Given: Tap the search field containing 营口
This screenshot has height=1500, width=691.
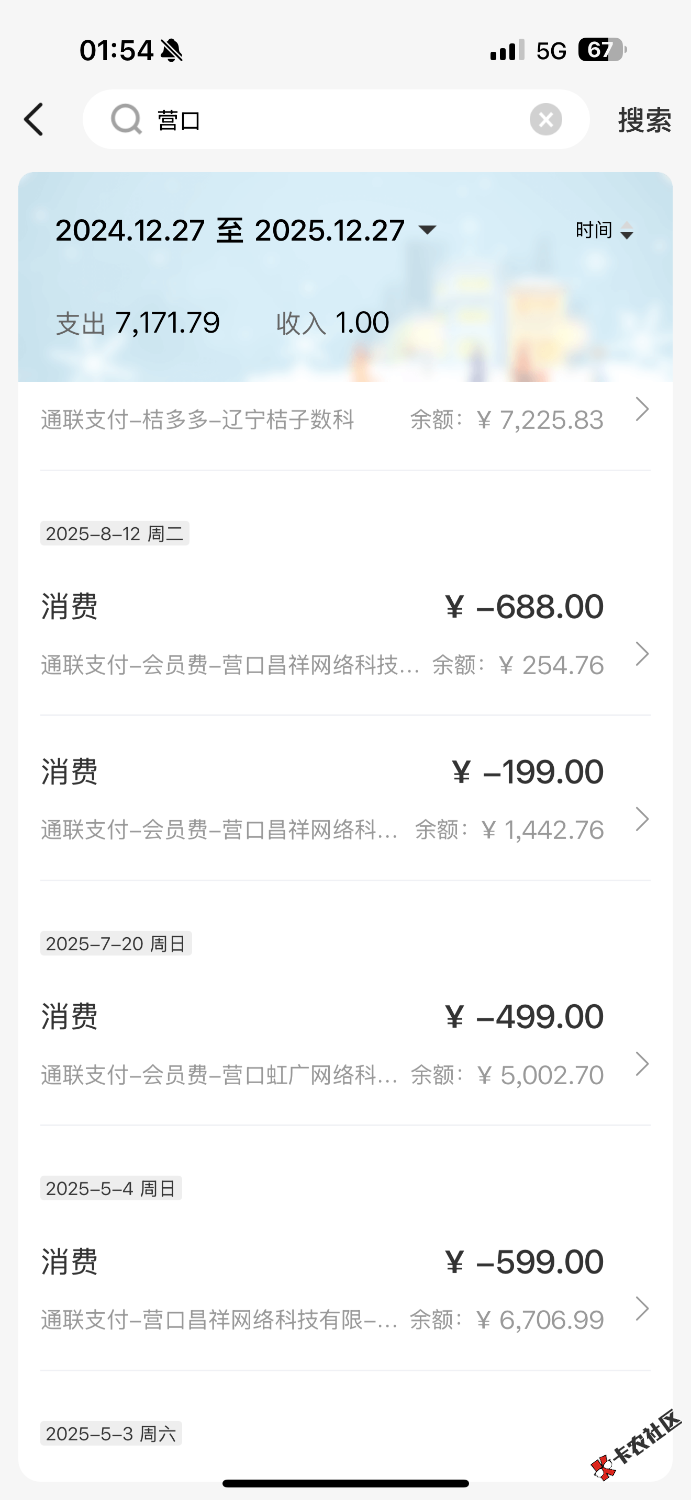Looking at the screenshot, I should [330, 120].
